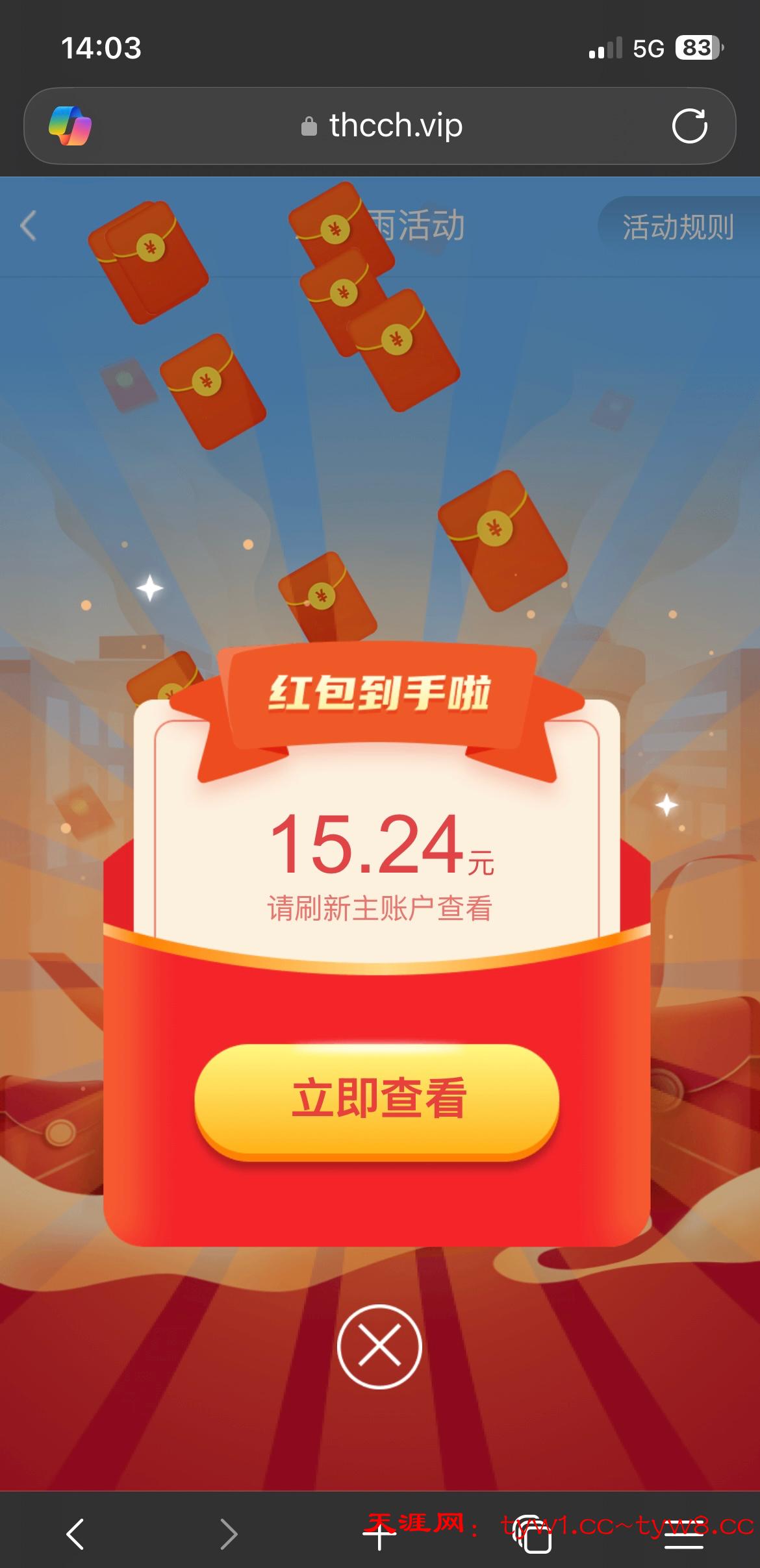This screenshot has height=1568, width=760.
Task: Reload the thcch.vip page
Action: pos(689,125)
